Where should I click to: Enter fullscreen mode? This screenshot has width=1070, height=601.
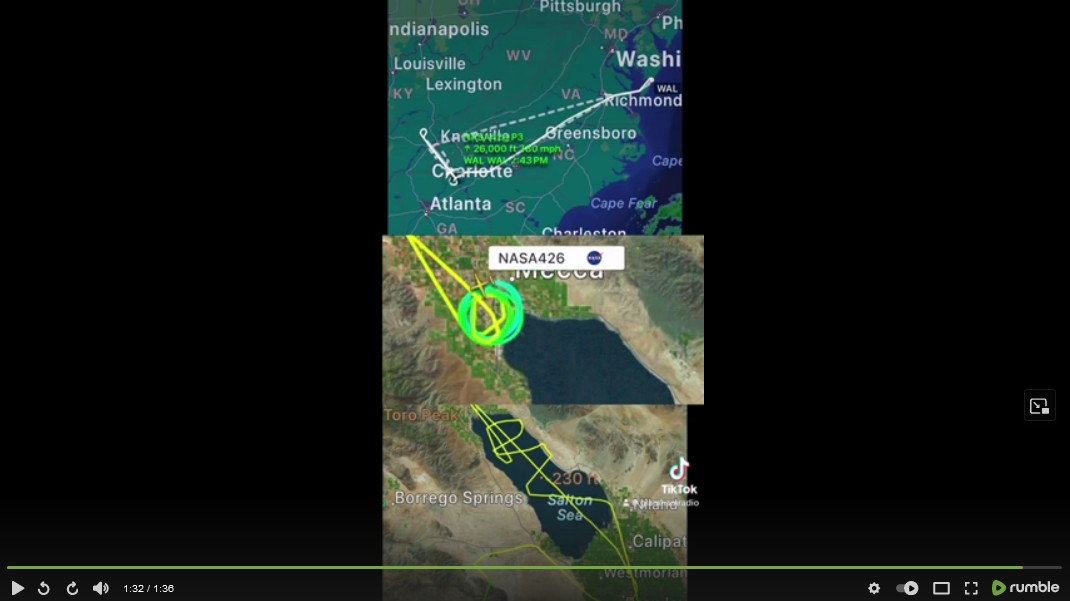971,588
